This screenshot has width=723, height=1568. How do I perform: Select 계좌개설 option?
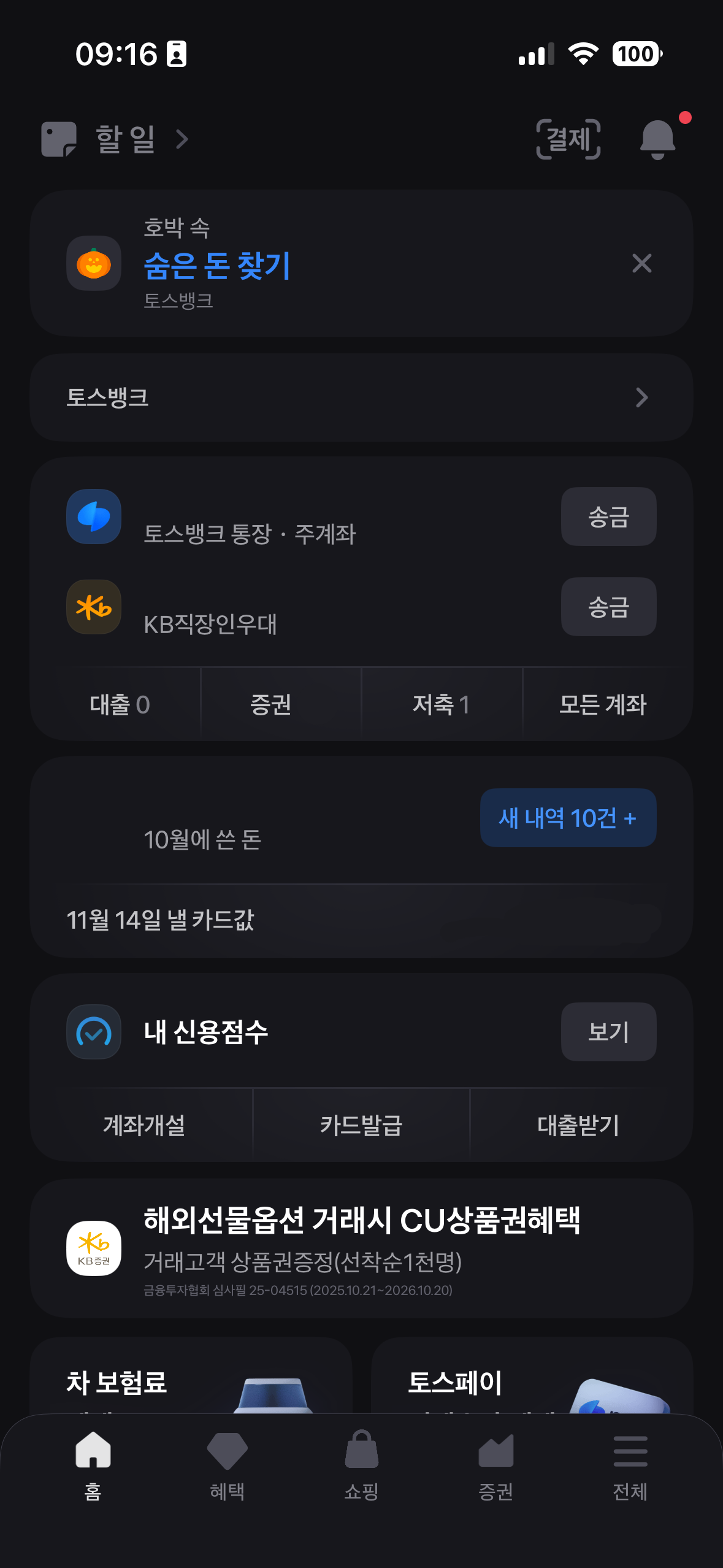coord(144,1125)
